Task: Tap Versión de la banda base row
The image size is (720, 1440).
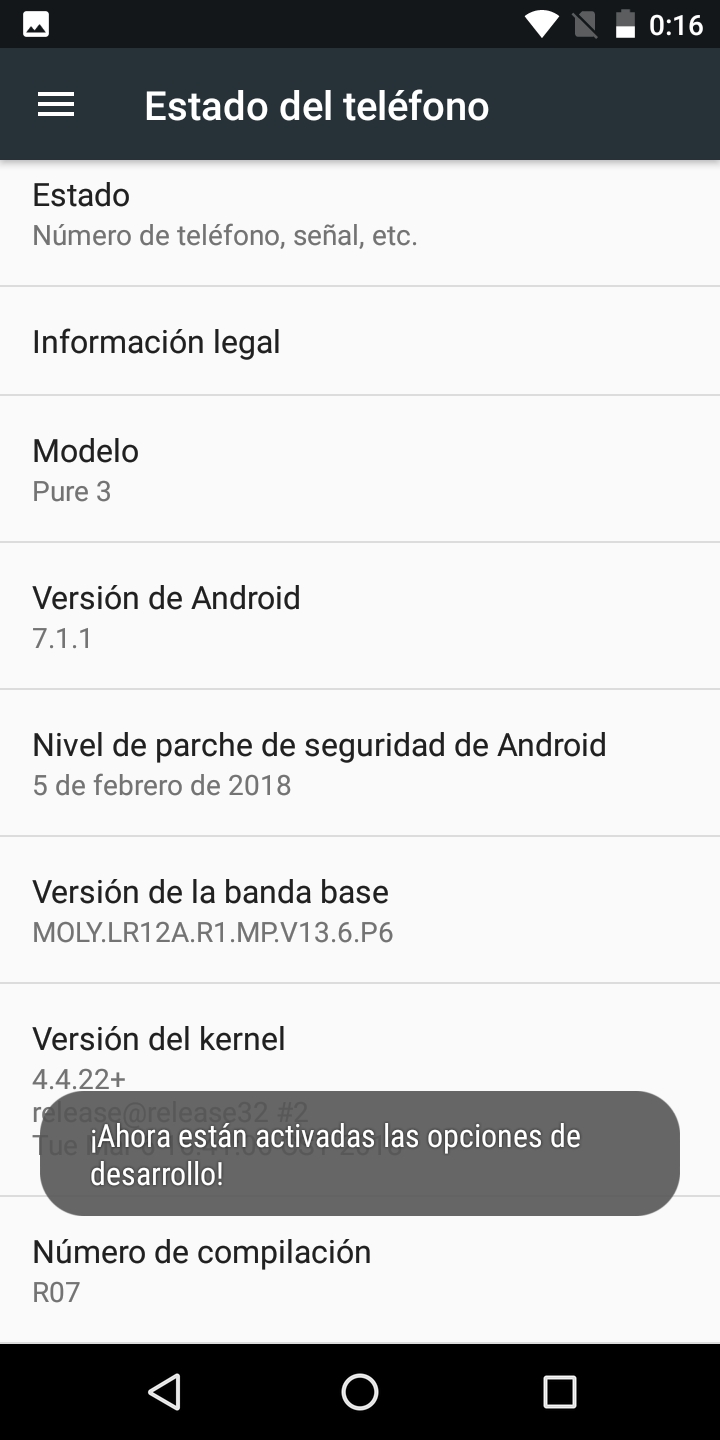Action: (360, 910)
